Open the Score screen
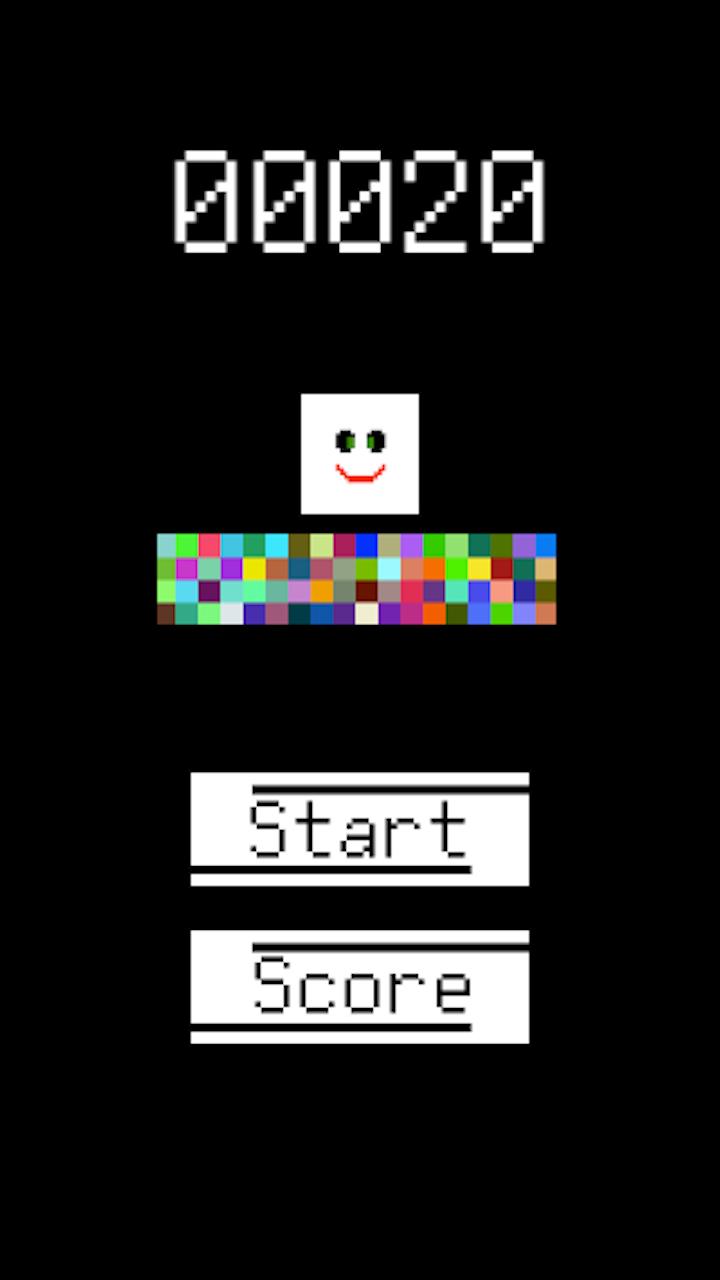 359,986
